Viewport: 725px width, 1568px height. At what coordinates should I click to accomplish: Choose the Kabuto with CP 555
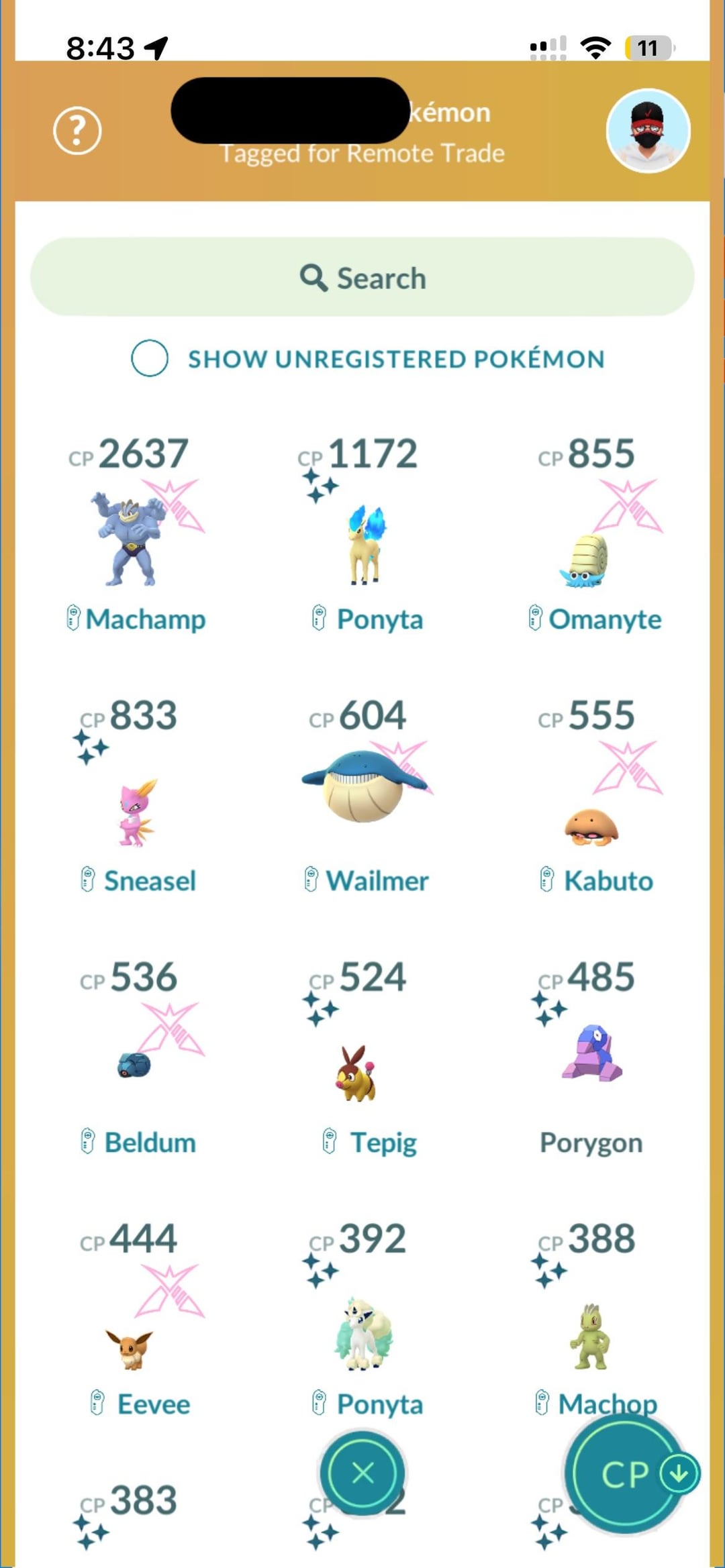point(591,825)
